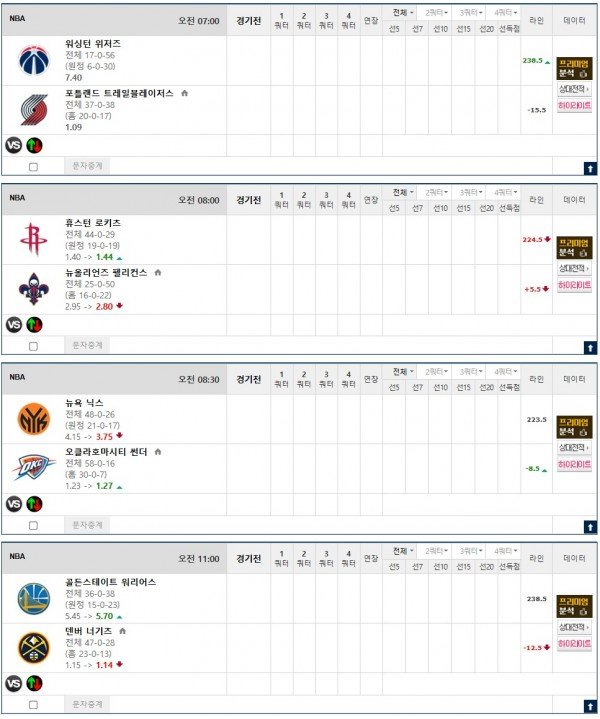Open 프리미엄 분석 for the Wizards–Trail Blazers game

pos(574,67)
